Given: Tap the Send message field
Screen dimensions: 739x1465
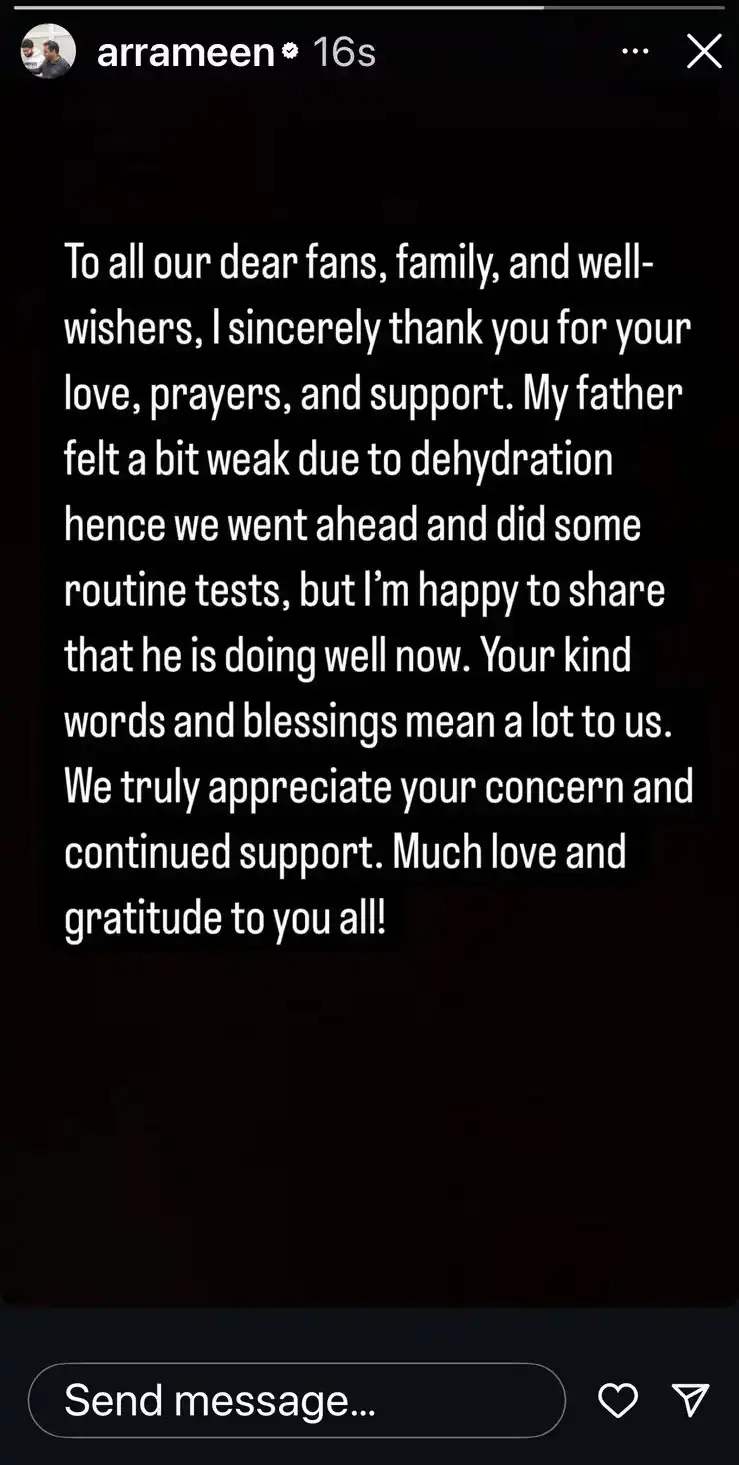Looking at the screenshot, I should [x=297, y=1400].
